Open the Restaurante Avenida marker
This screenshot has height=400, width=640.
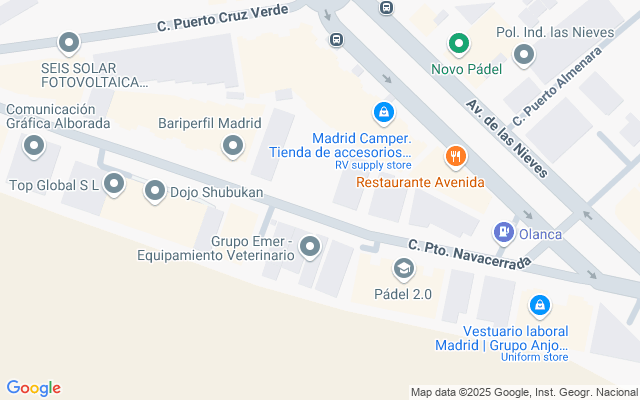(455, 156)
